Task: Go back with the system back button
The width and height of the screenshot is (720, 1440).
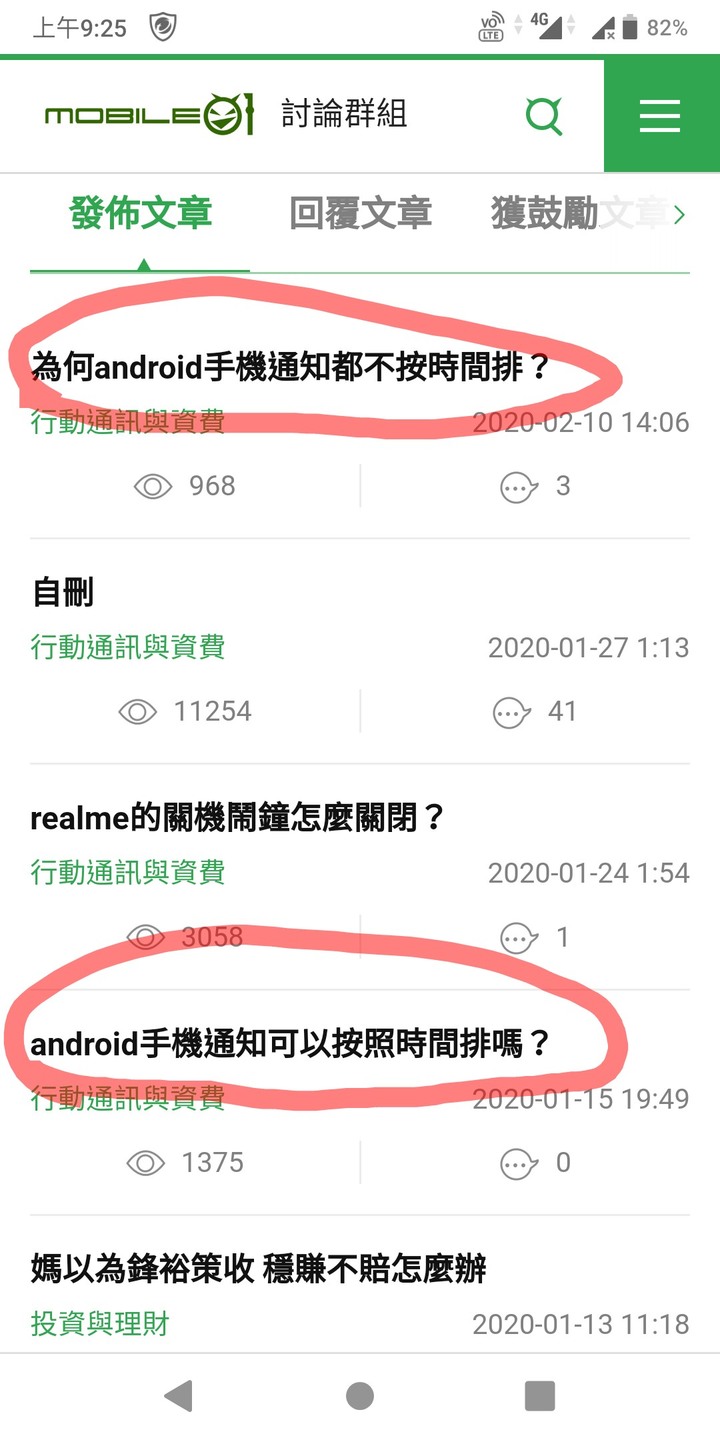Action: pyautogui.click(x=179, y=1395)
